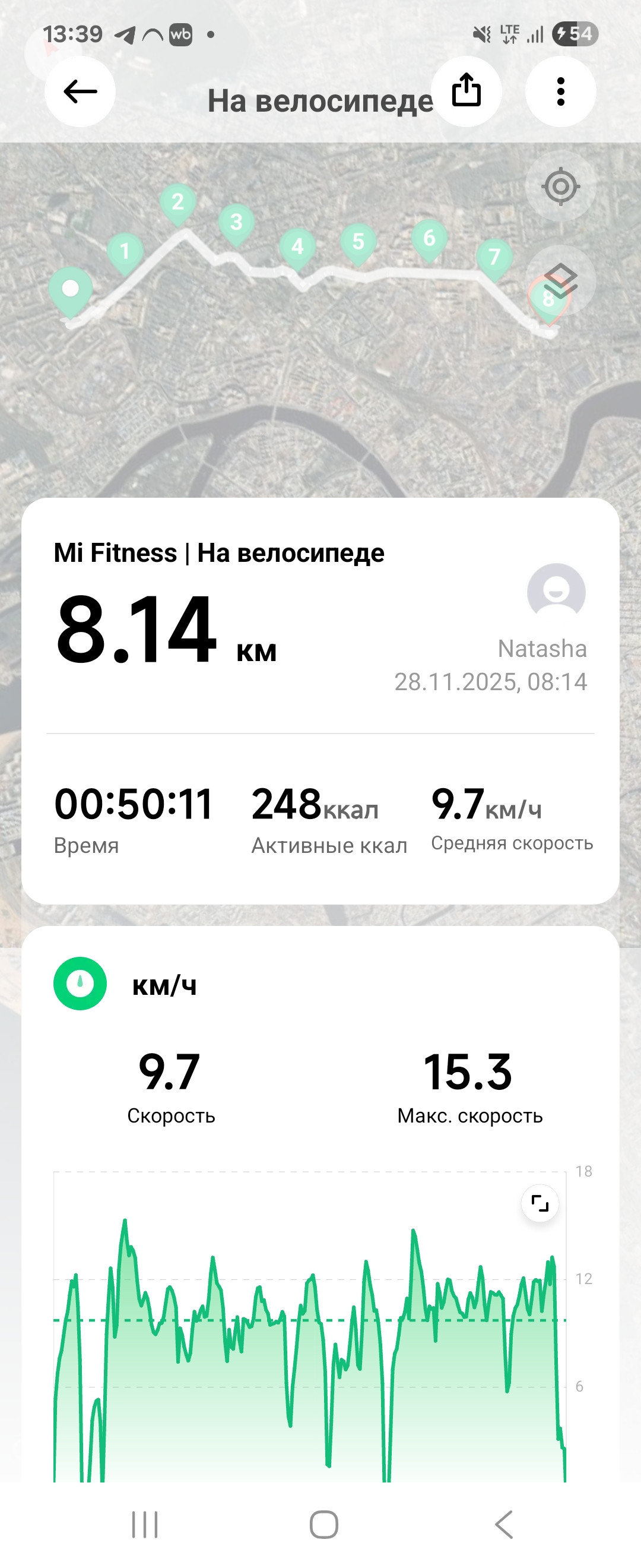Recenter the map on the route
The image size is (641, 1568).
pyautogui.click(x=560, y=186)
